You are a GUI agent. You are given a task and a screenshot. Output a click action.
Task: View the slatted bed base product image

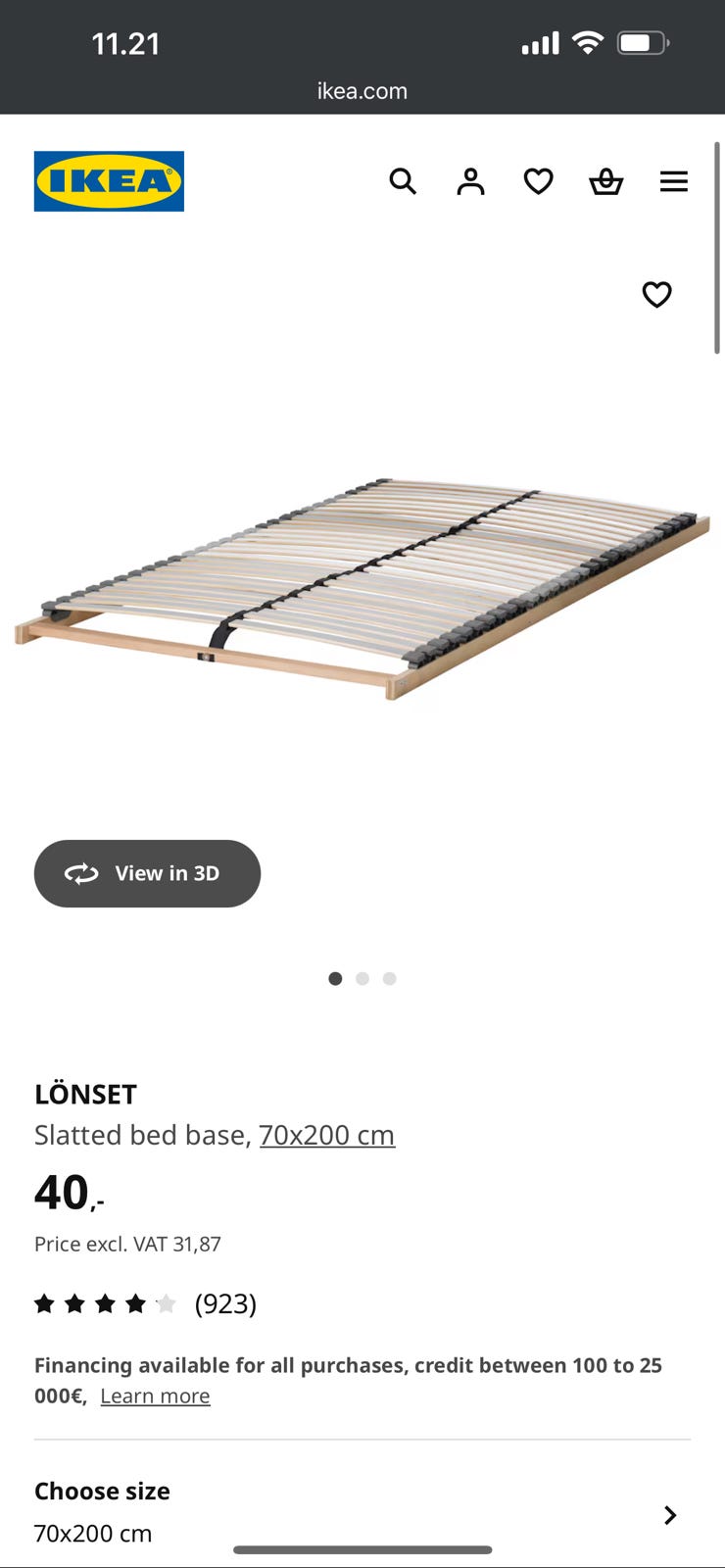tap(362, 588)
